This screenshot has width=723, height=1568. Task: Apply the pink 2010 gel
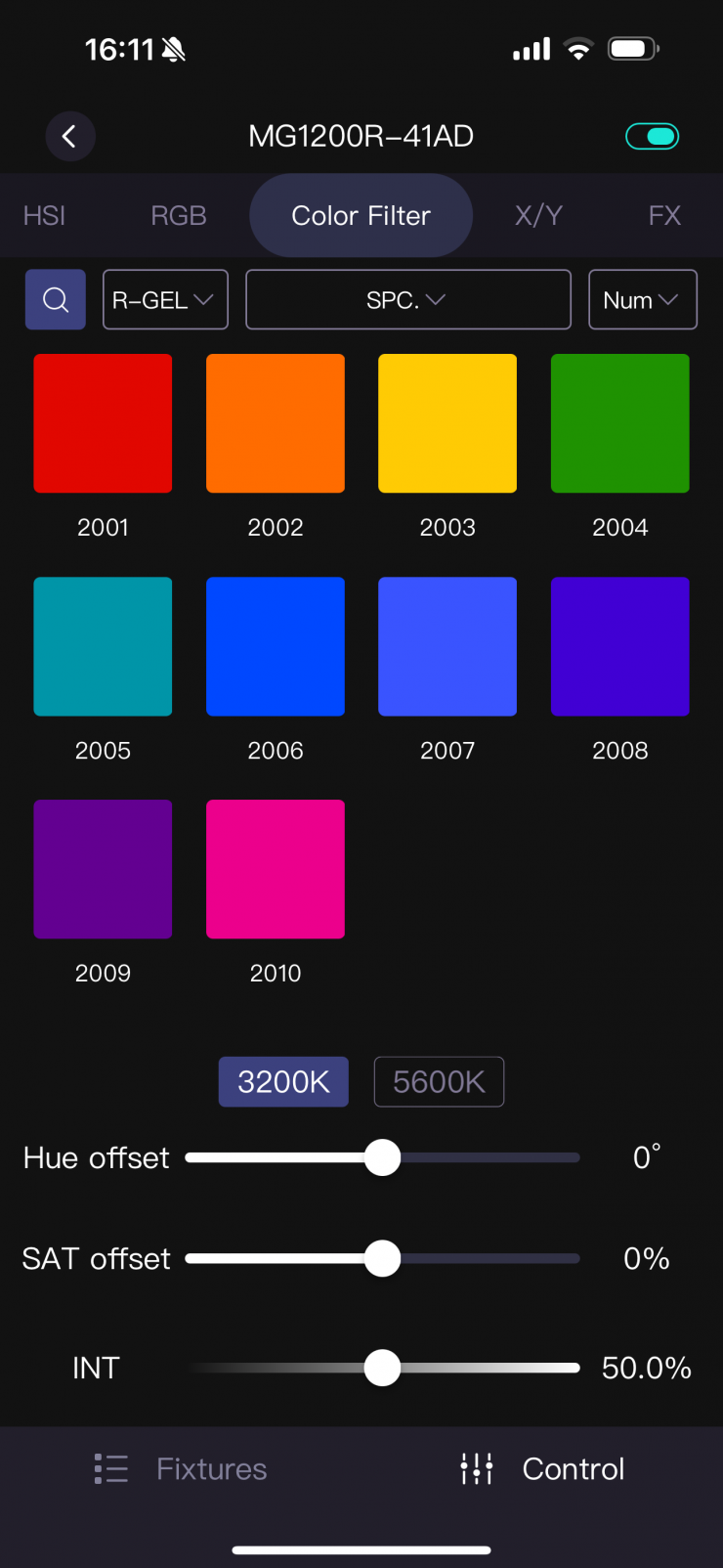click(x=276, y=869)
